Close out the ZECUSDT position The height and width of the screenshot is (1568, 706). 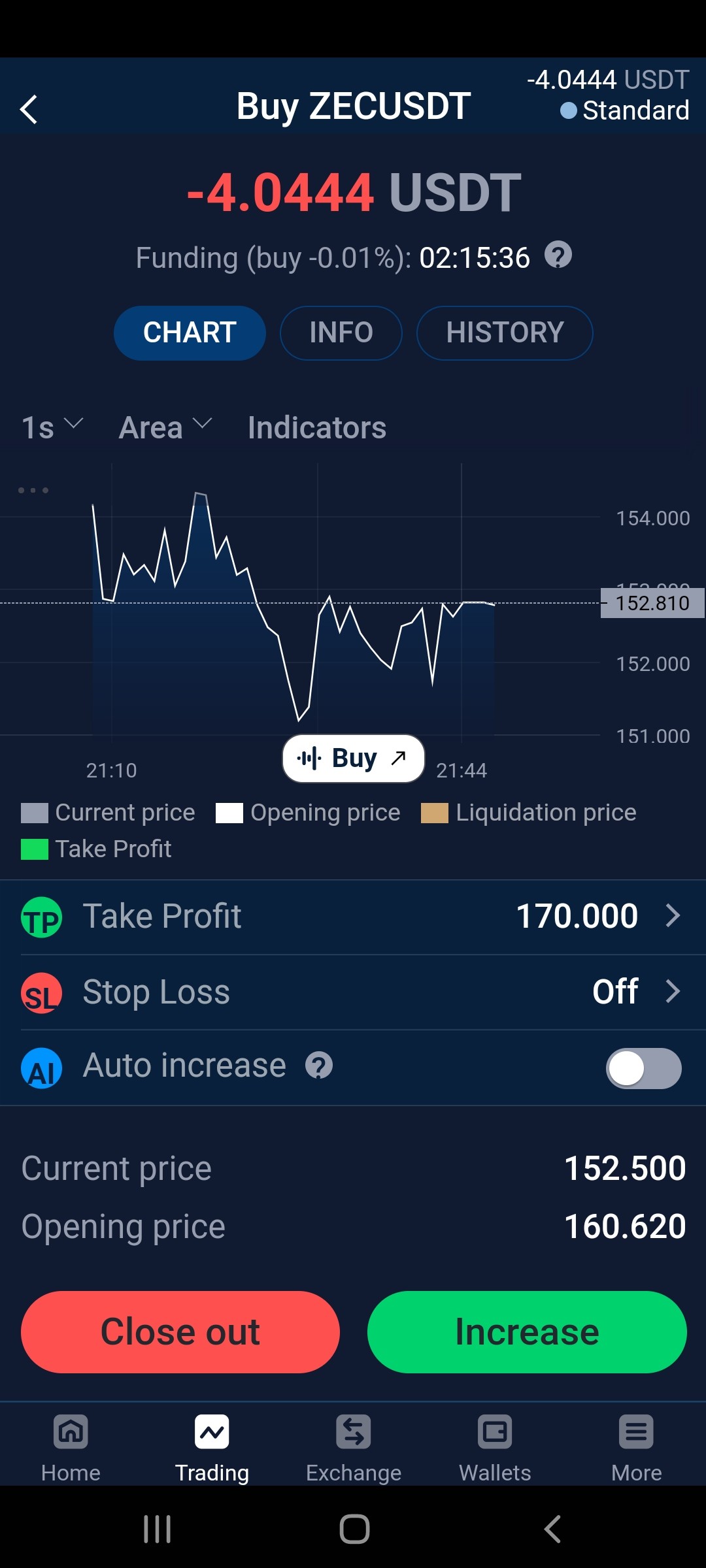pos(180,1331)
